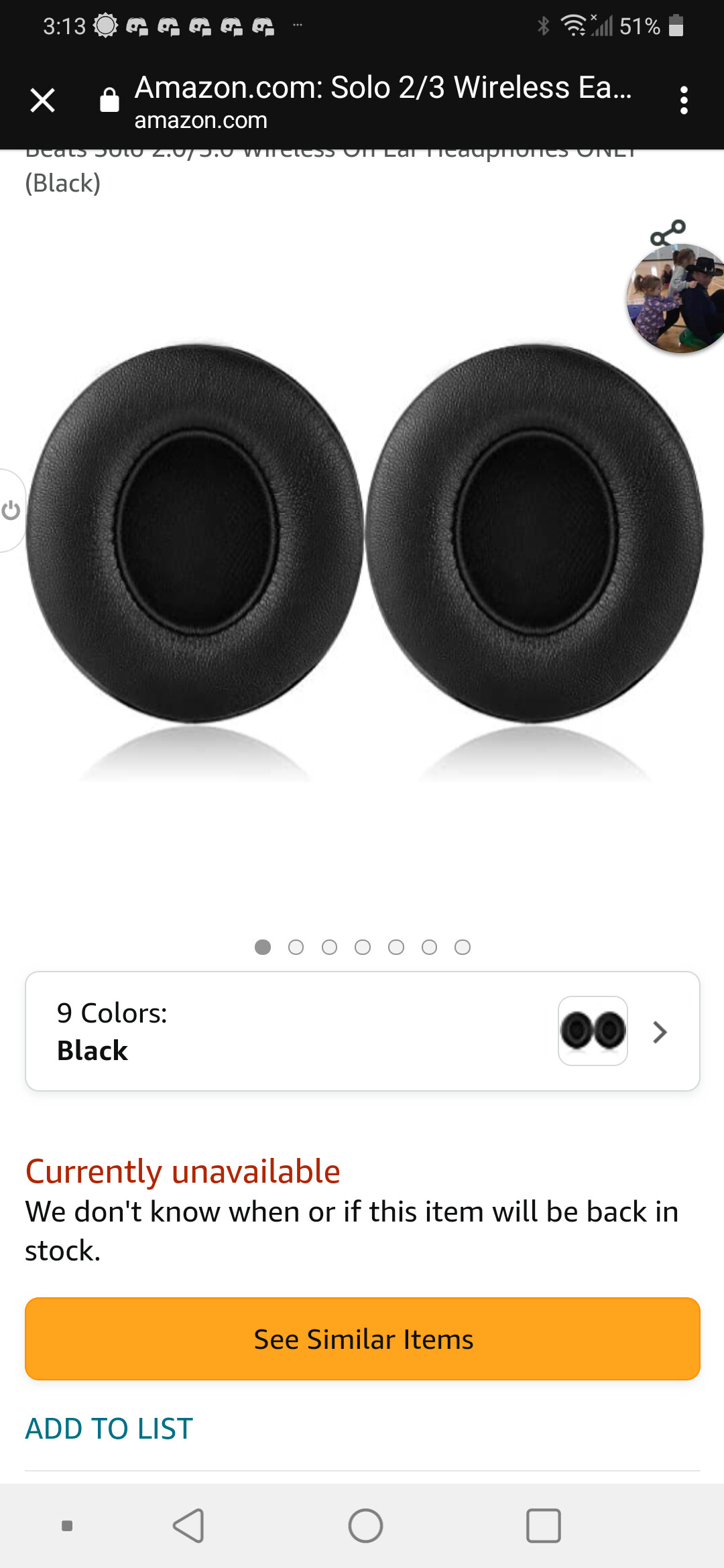This screenshot has height=1568, width=724.
Task: Open the browser overflow menu
Action: (x=684, y=101)
